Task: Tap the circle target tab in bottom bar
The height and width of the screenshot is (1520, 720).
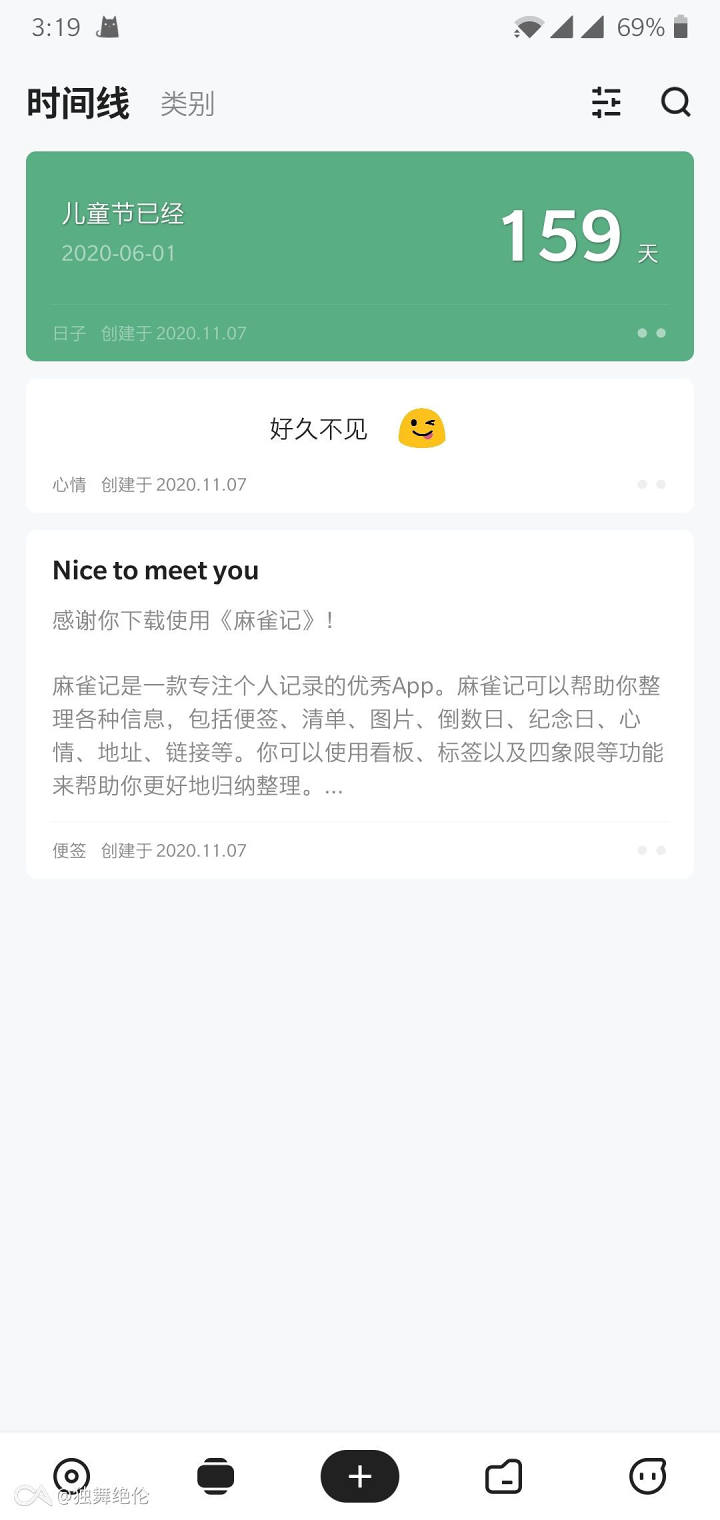Action: pos(71,1476)
